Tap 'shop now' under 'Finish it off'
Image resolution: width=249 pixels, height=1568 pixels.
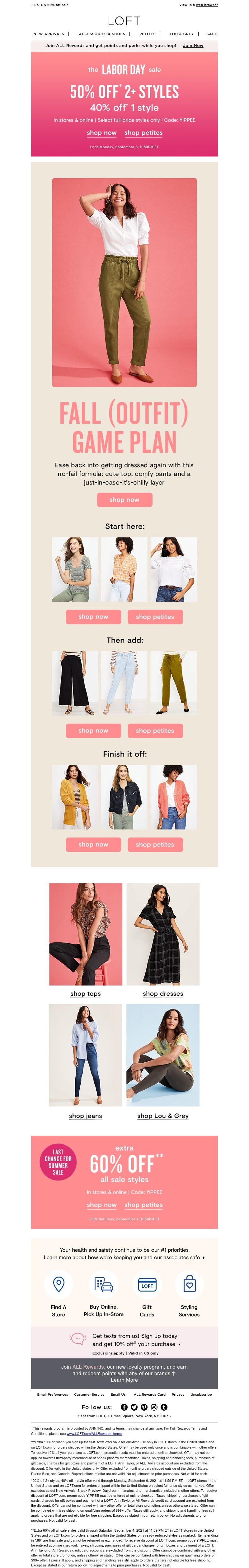[x=93, y=844]
